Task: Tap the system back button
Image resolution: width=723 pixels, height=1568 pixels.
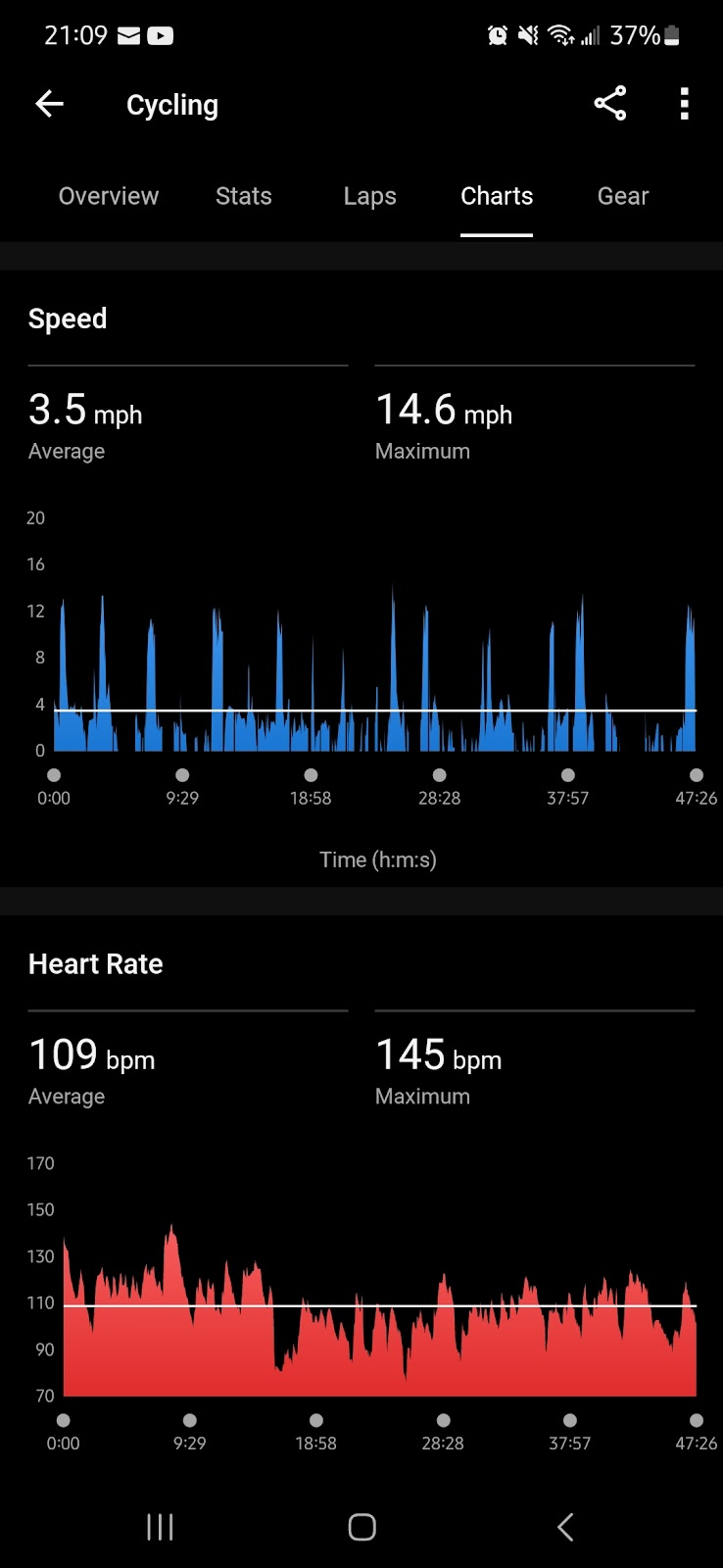Action: [565, 1527]
